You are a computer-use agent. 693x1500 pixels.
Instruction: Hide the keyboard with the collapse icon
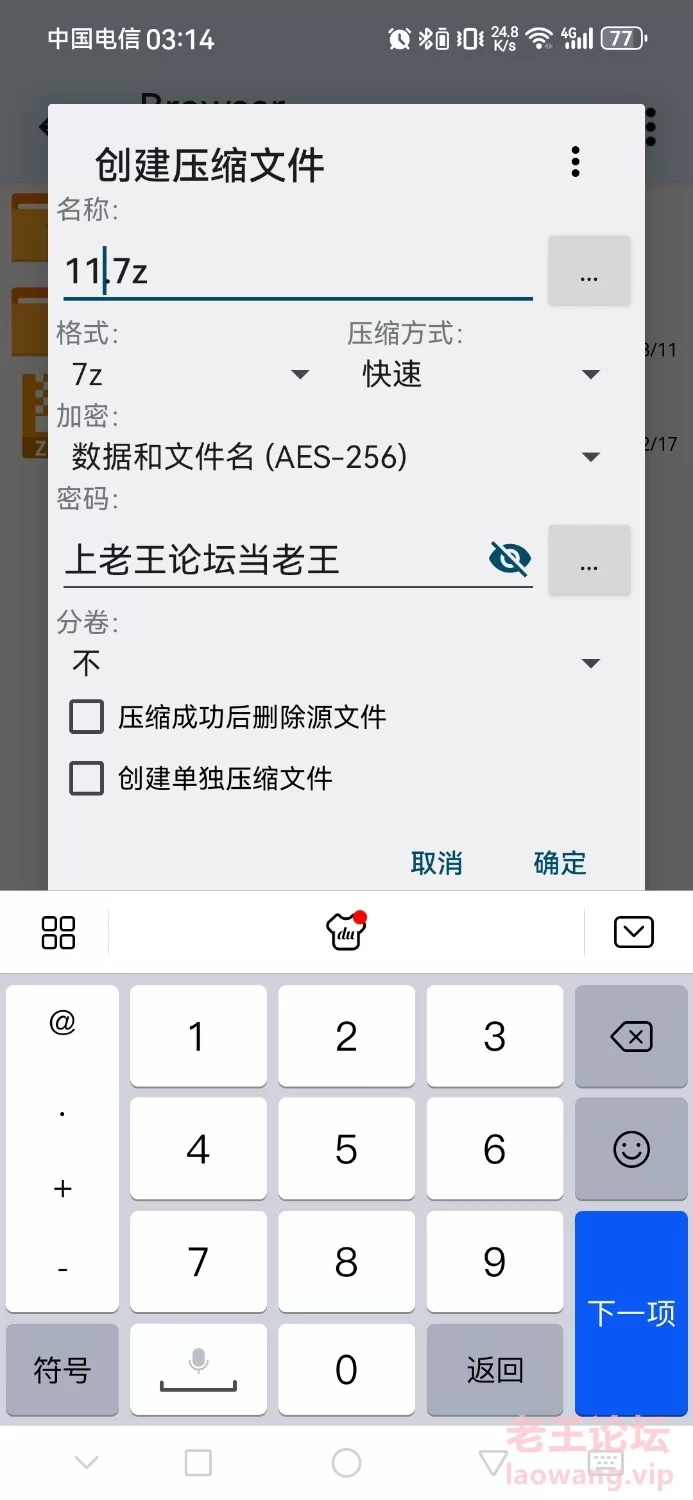coord(633,932)
